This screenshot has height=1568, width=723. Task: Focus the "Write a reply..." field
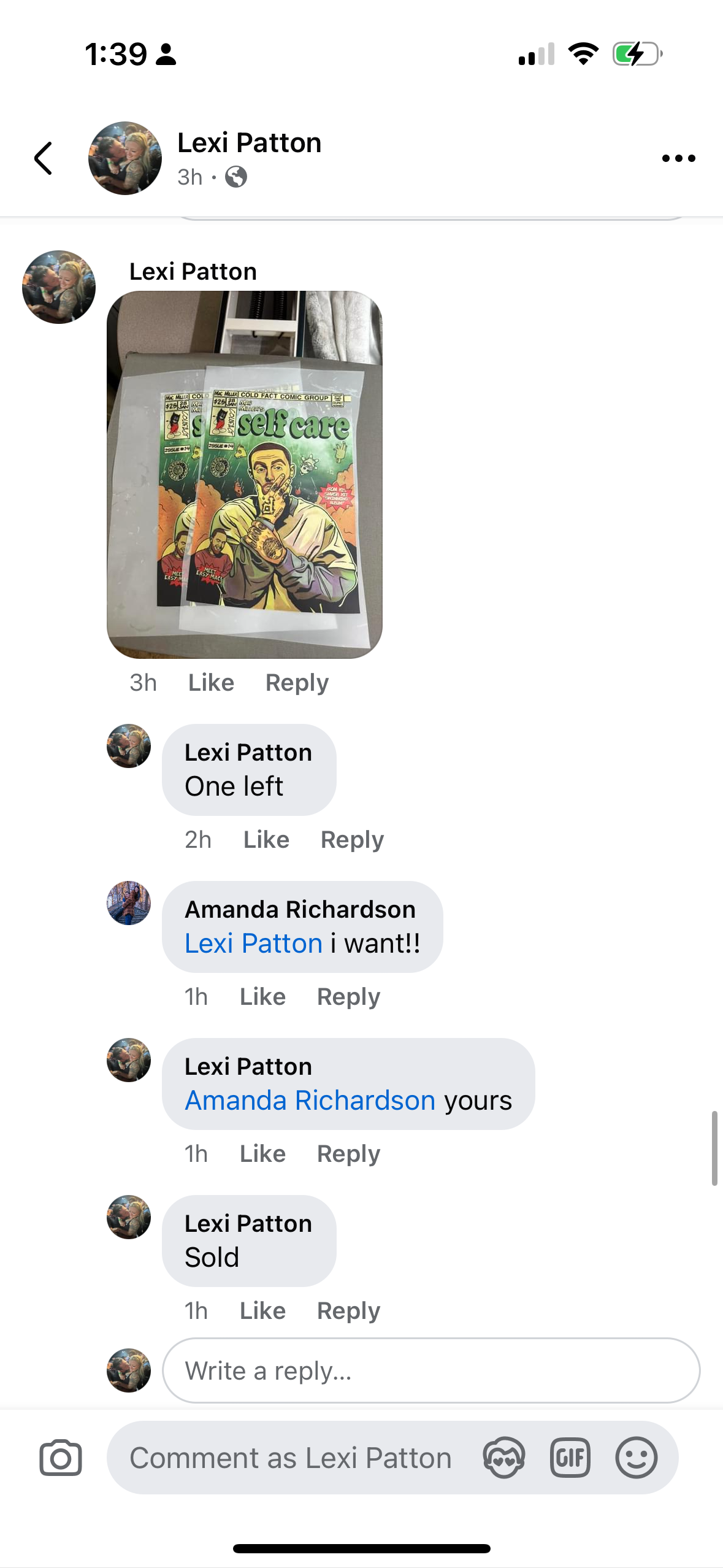pyautogui.click(x=430, y=1370)
